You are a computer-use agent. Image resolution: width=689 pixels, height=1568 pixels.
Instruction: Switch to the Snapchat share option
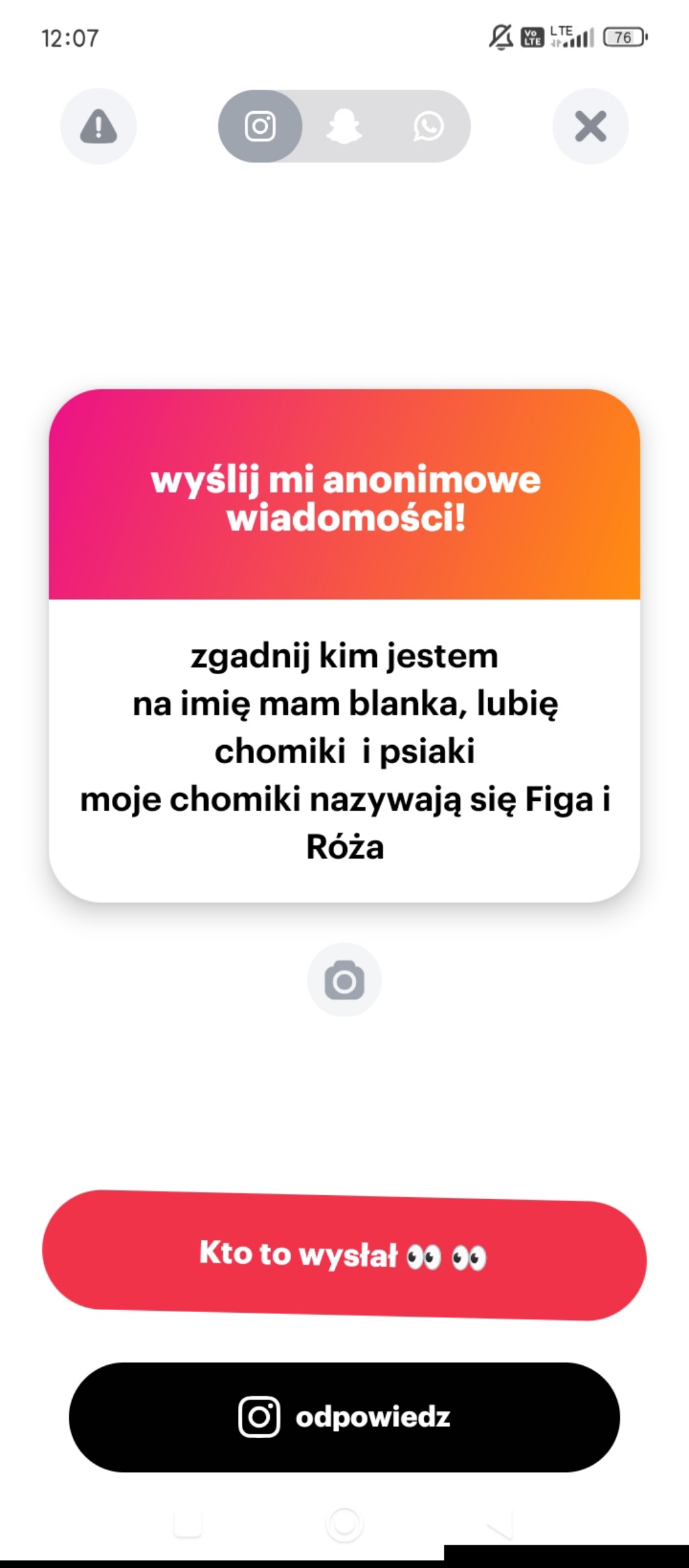344,126
